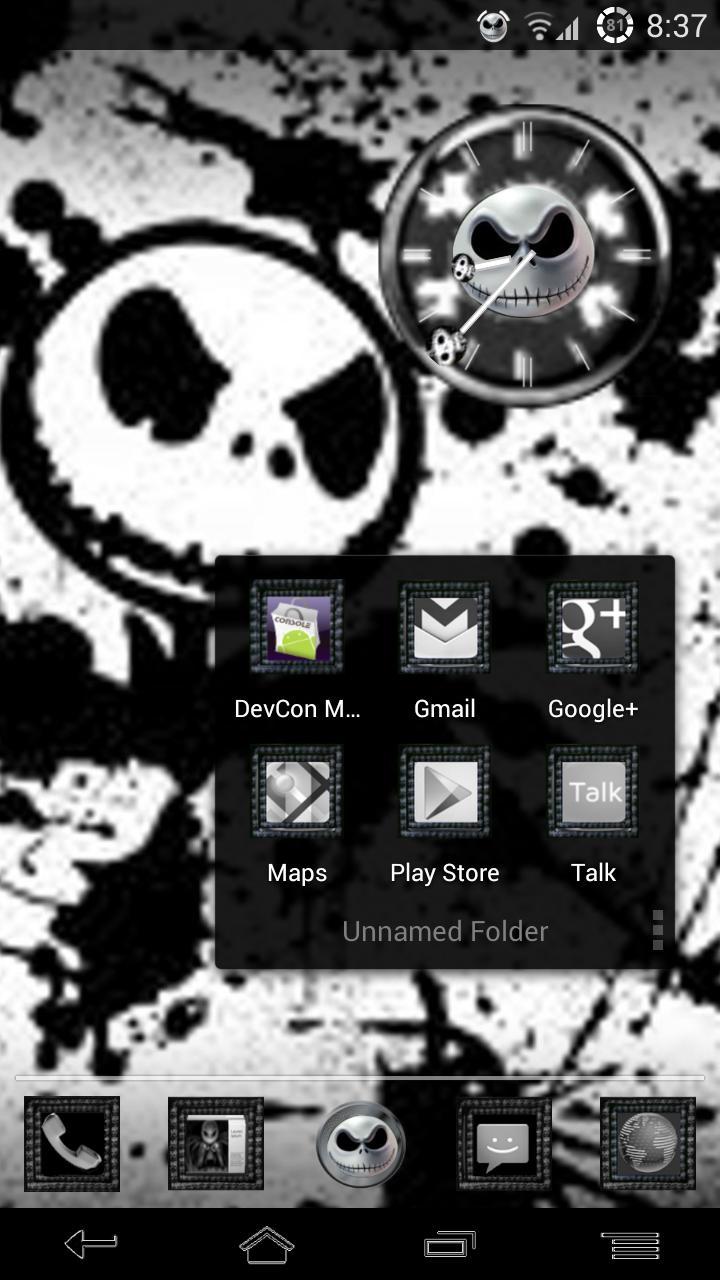
Task: Show recent apps from the navigation bar
Action: pos(450,1244)
